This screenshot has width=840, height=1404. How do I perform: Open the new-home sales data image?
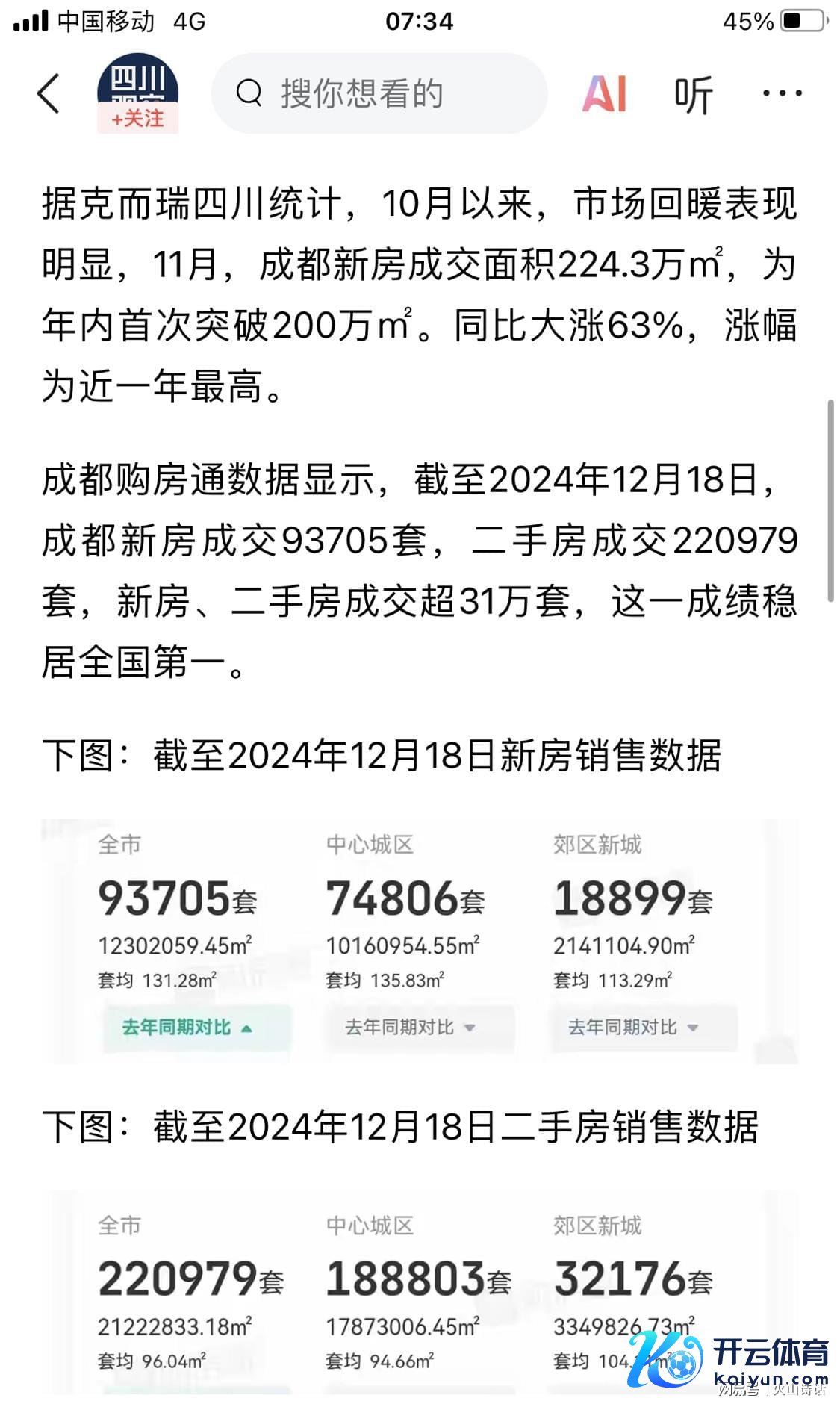click(420, 940)
